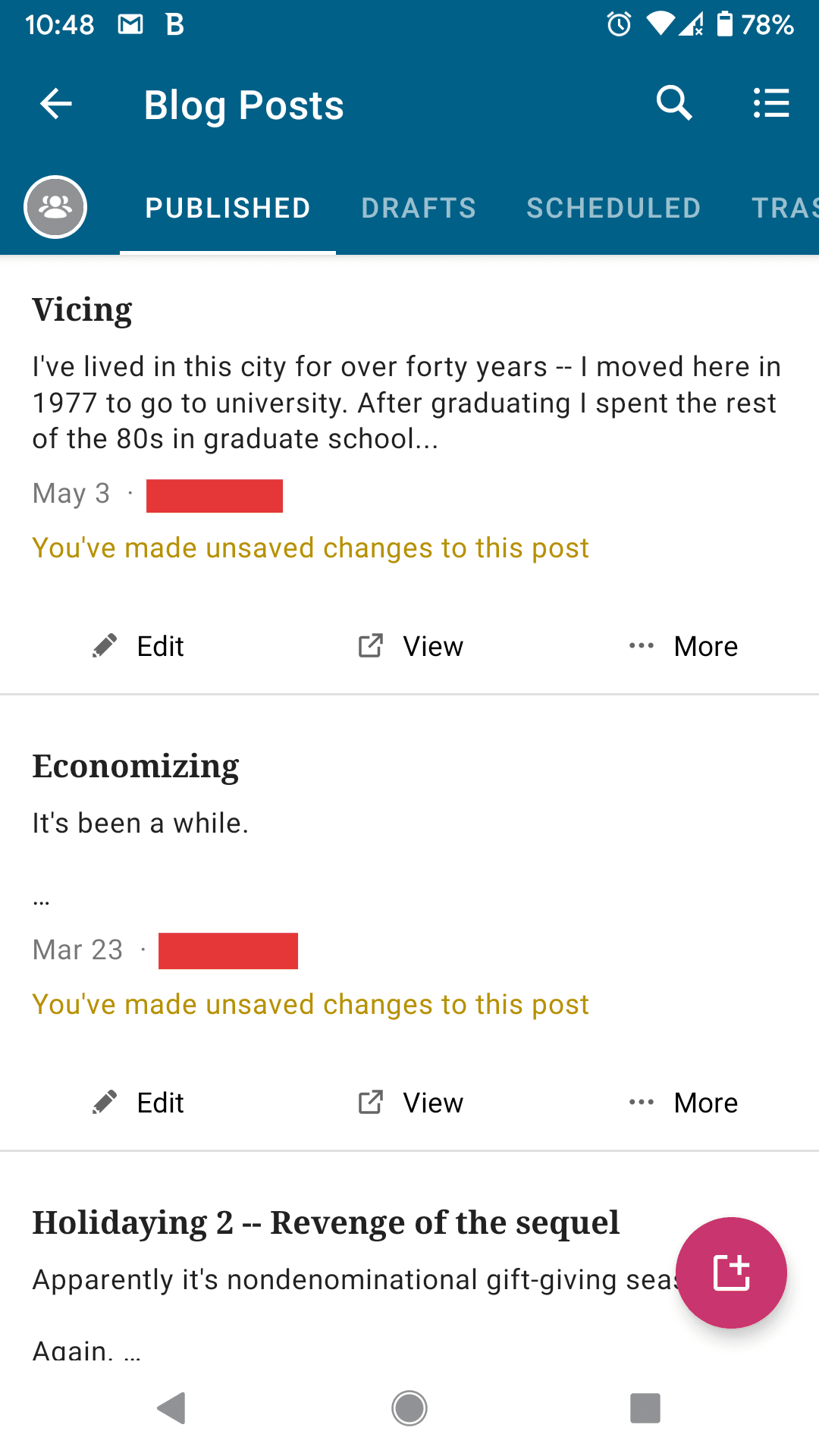Go back using the app bar arrow

(x=56, y=104)
